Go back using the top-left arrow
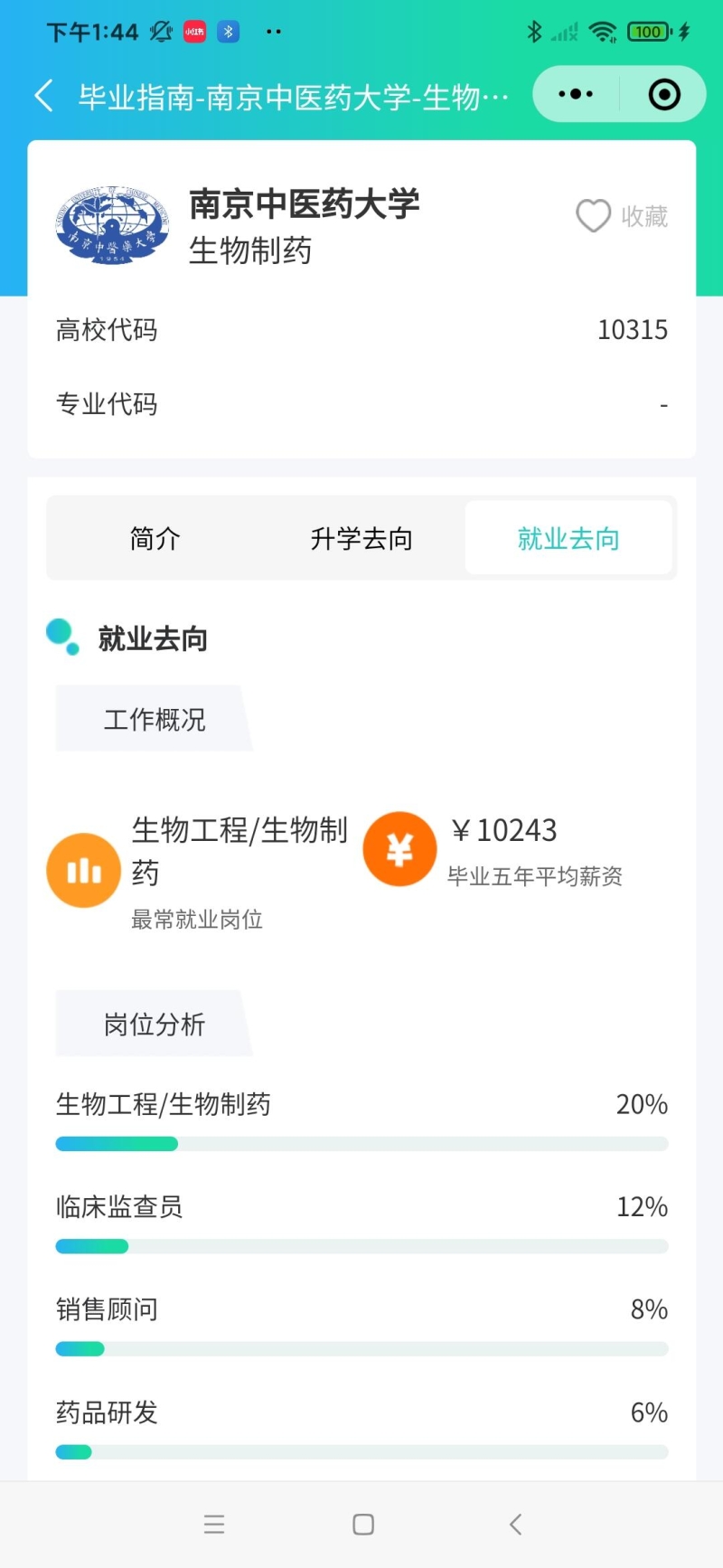 click(x=43, y=95)
